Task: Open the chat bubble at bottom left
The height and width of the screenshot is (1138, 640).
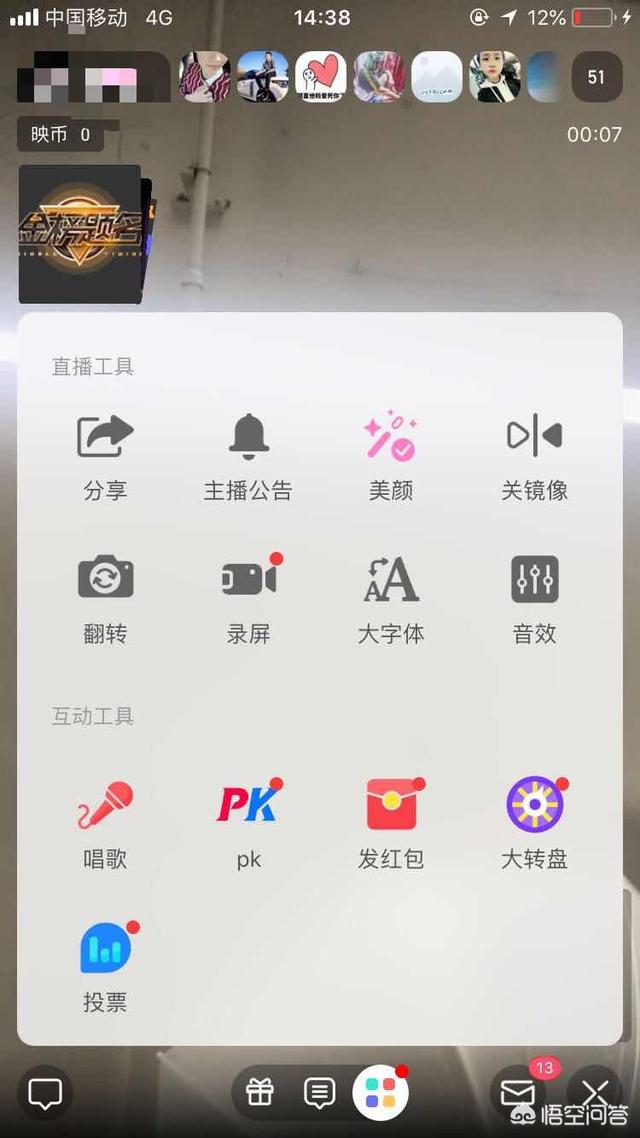Action: point(45,1092)
